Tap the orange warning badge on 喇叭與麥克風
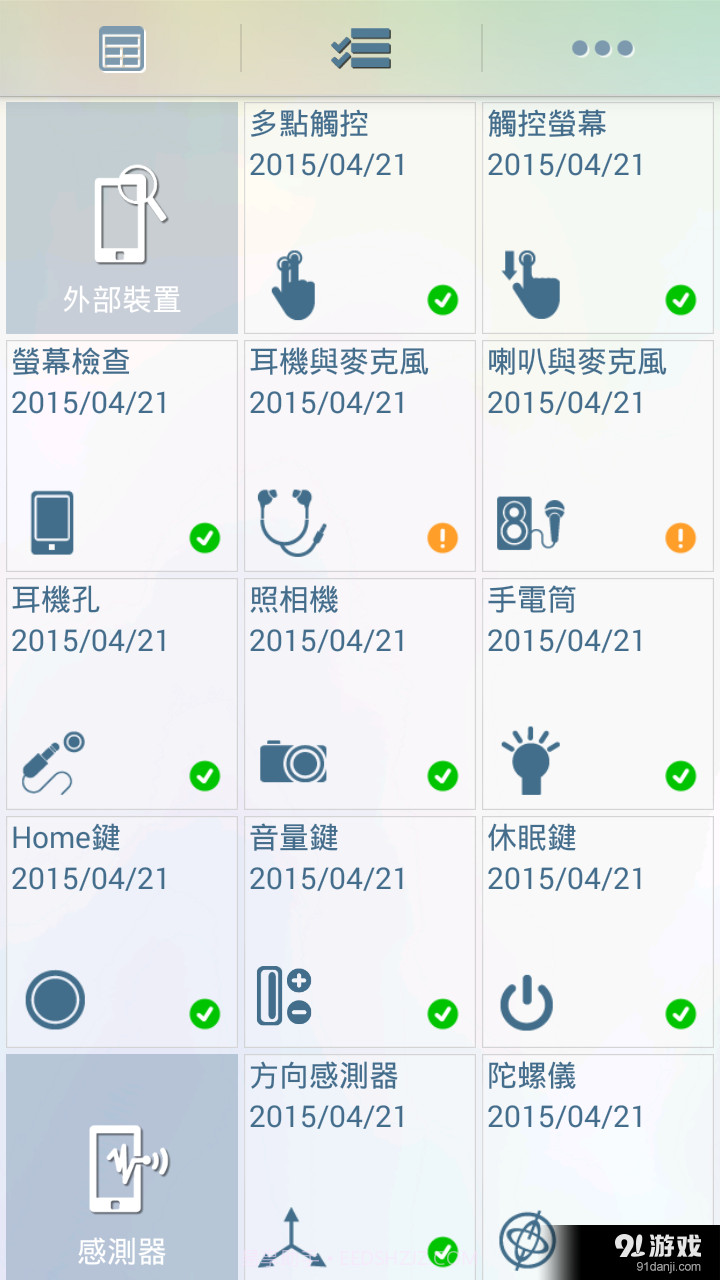Image resolution: width=720 pixels, height=1280 pixels. click(x=681, y=538)
